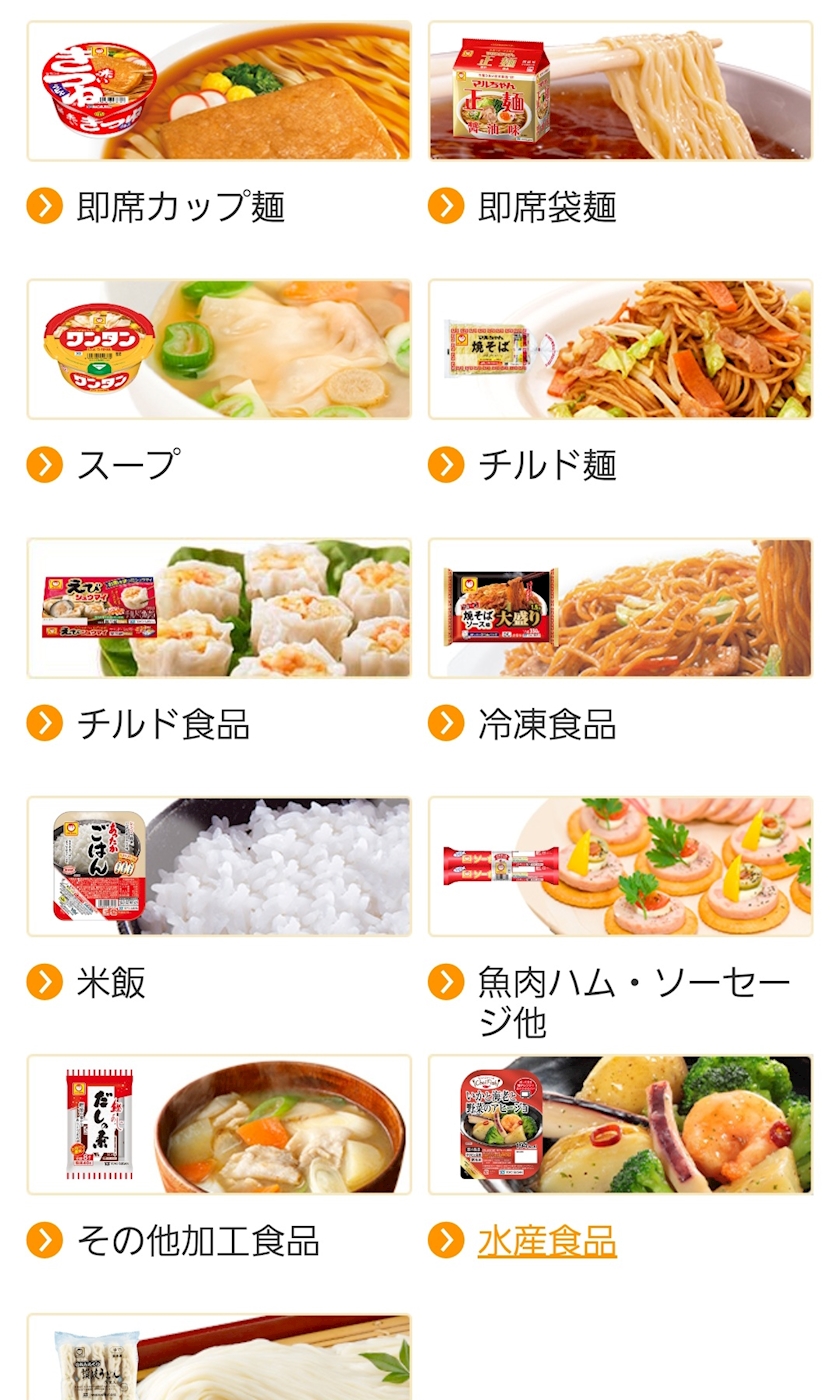Open the シュウマイ dumpling image tile

coord(219,608)
